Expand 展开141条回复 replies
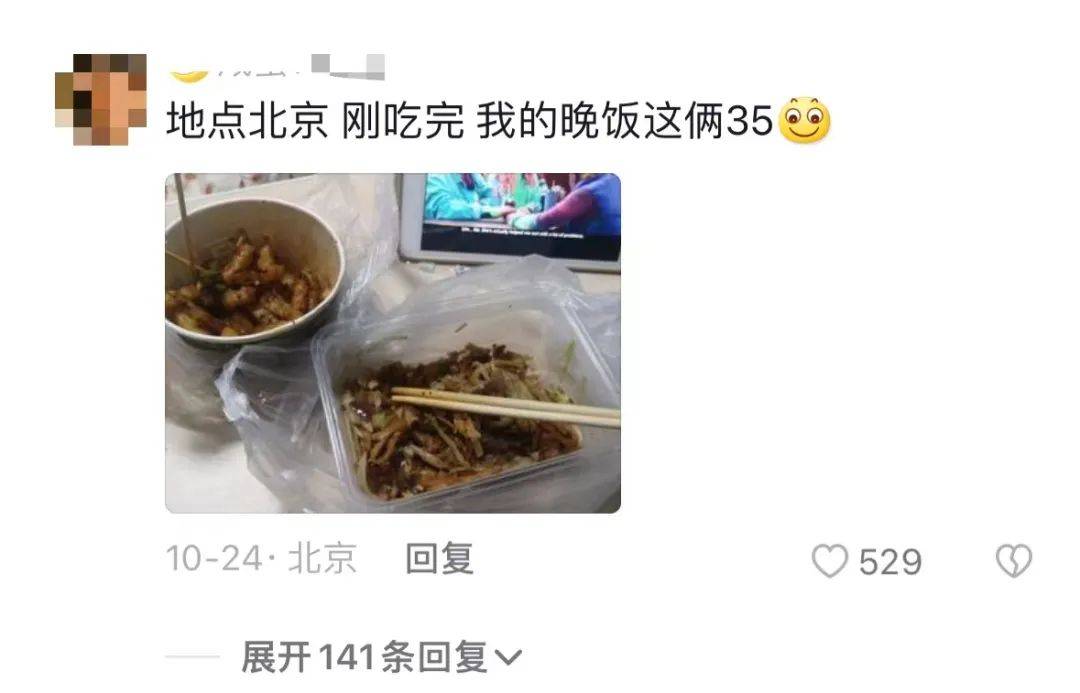 tap(381, 657)
